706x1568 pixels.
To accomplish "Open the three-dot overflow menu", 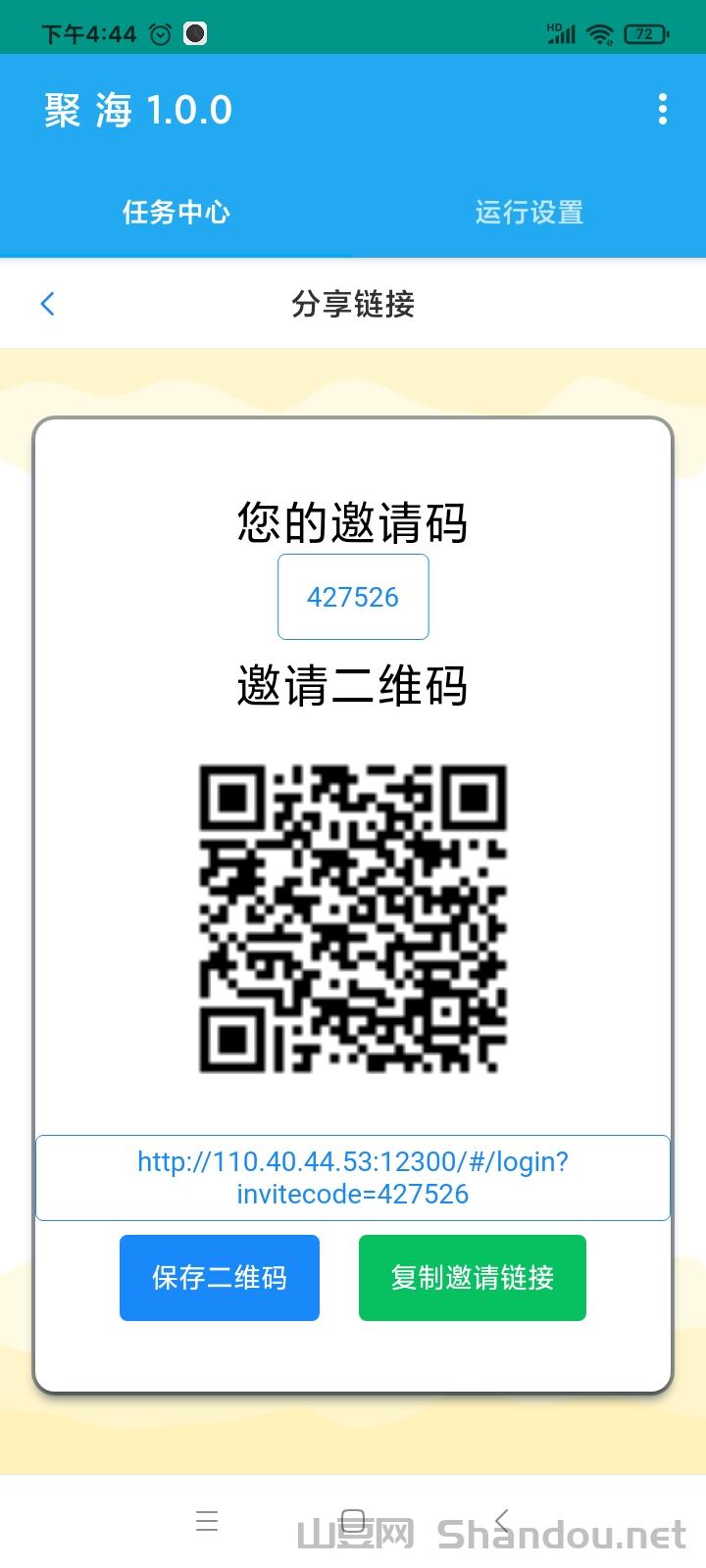I will 663,109.
